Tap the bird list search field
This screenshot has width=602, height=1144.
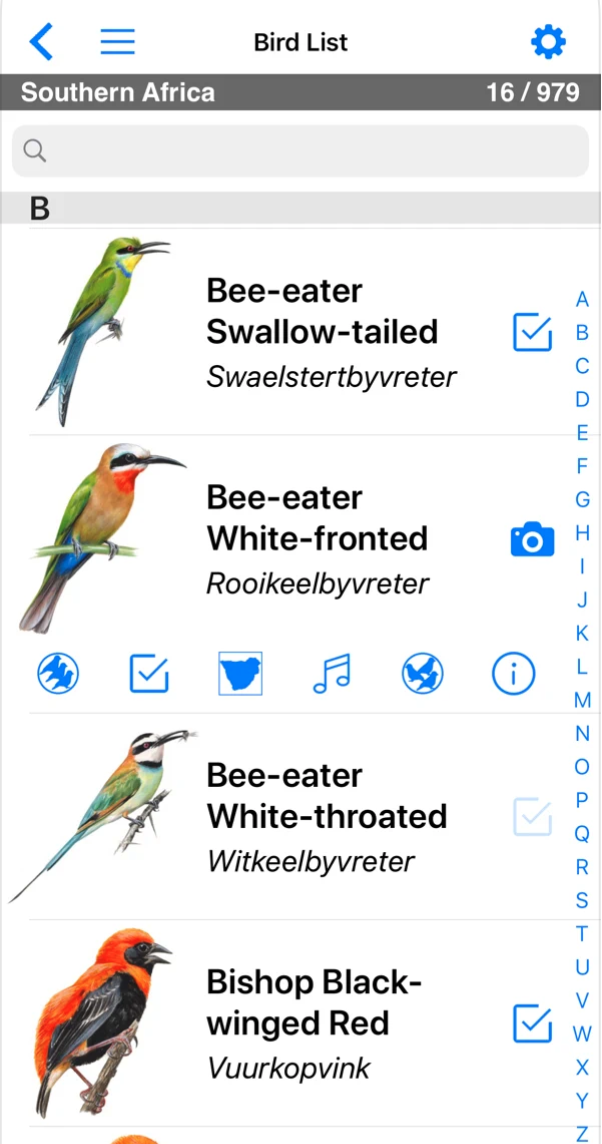pyautogui.click(x=300, y=151)
